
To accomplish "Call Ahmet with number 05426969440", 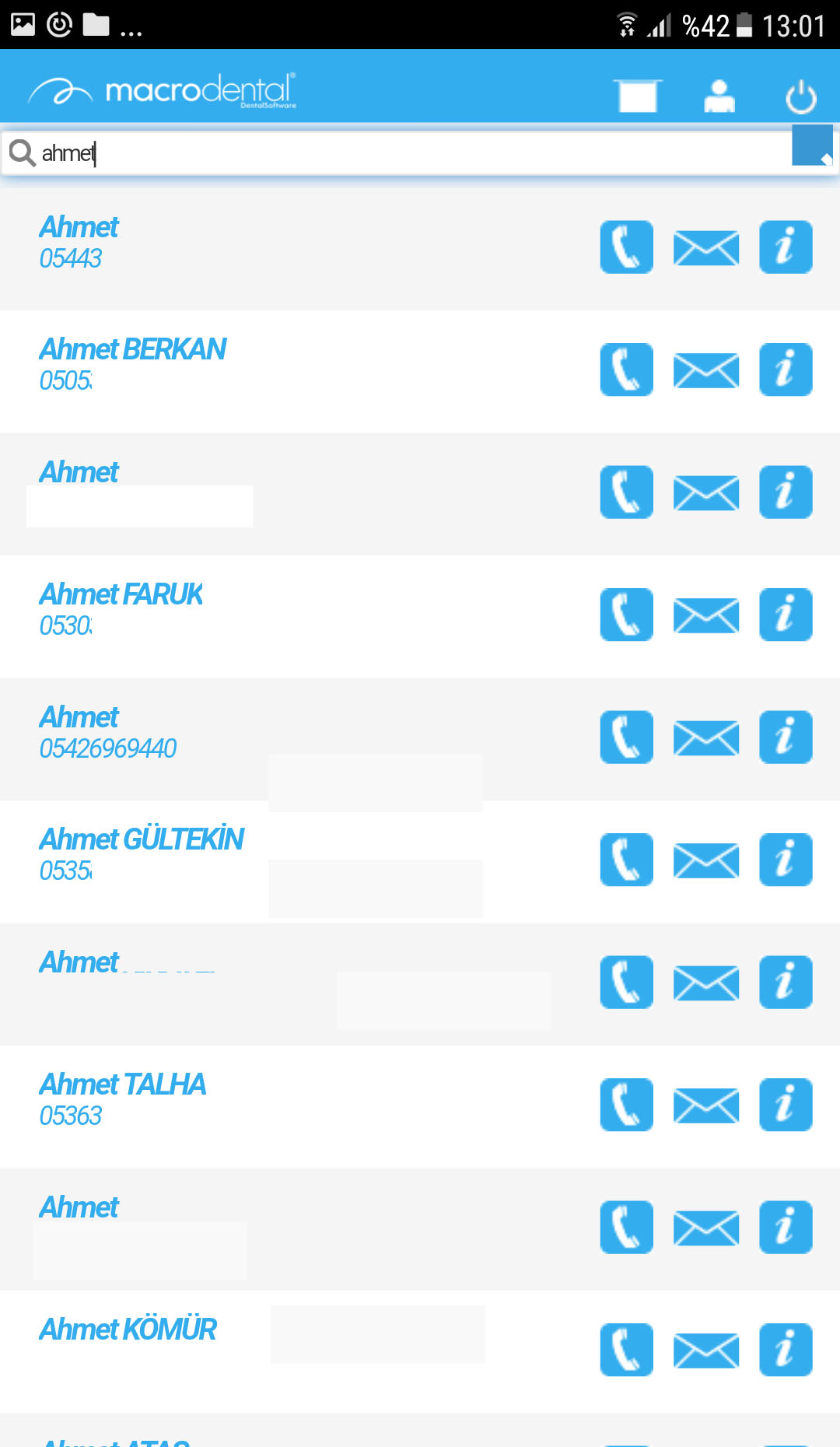I will 626,738.
